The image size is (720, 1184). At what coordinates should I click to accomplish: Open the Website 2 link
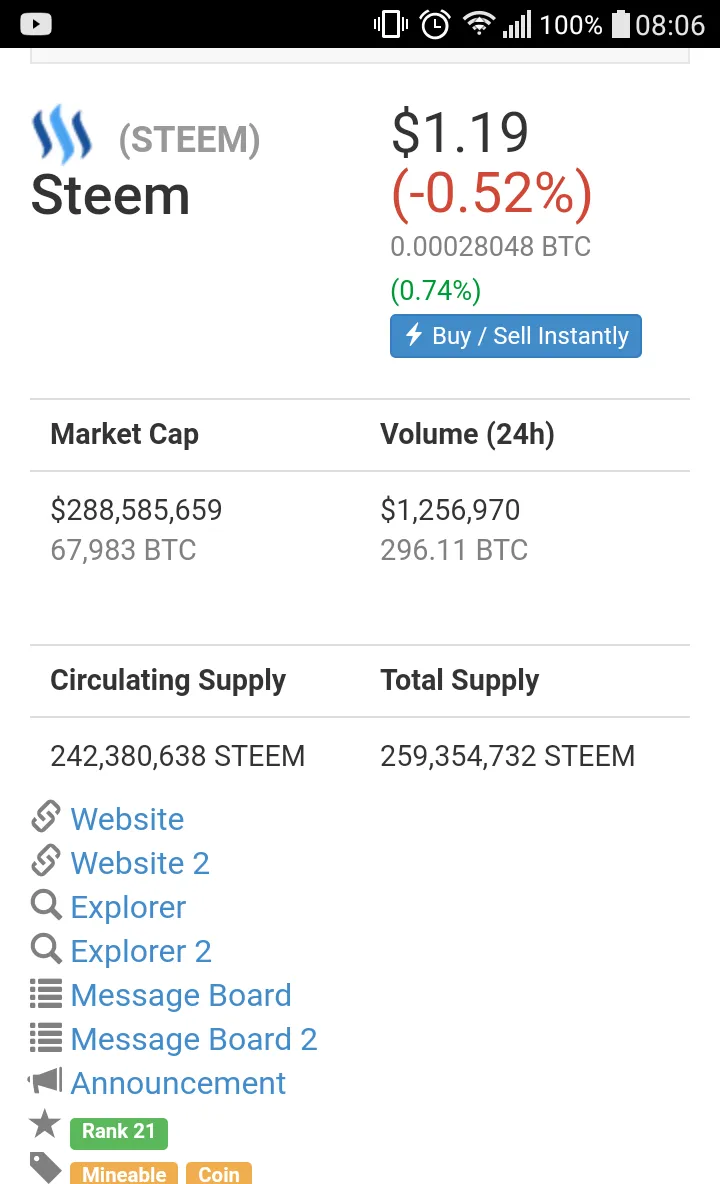[x=140, y=863]
